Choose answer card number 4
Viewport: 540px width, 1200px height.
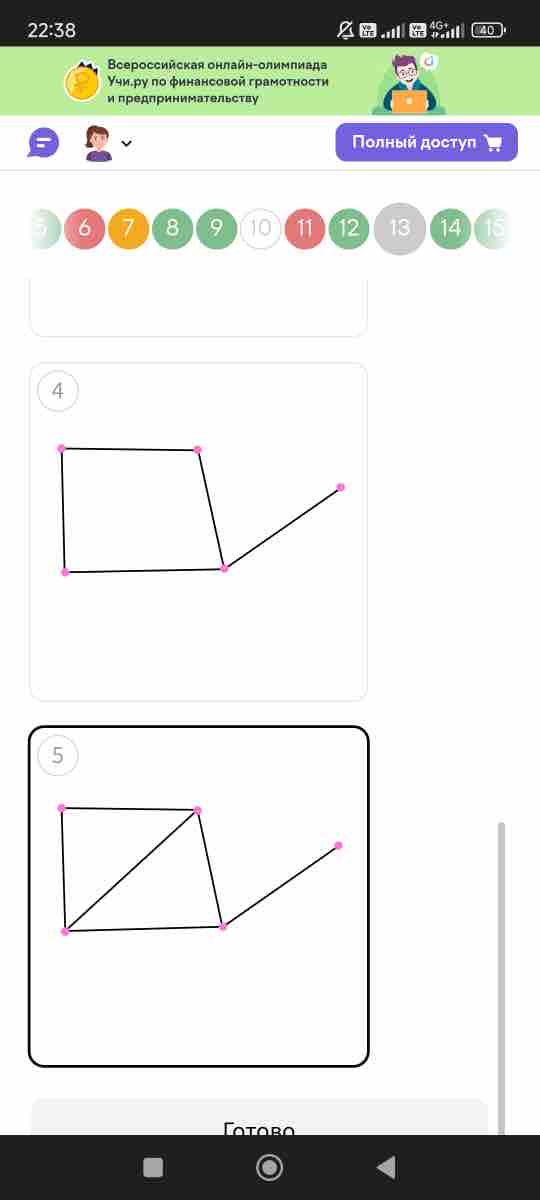[199, 532]
